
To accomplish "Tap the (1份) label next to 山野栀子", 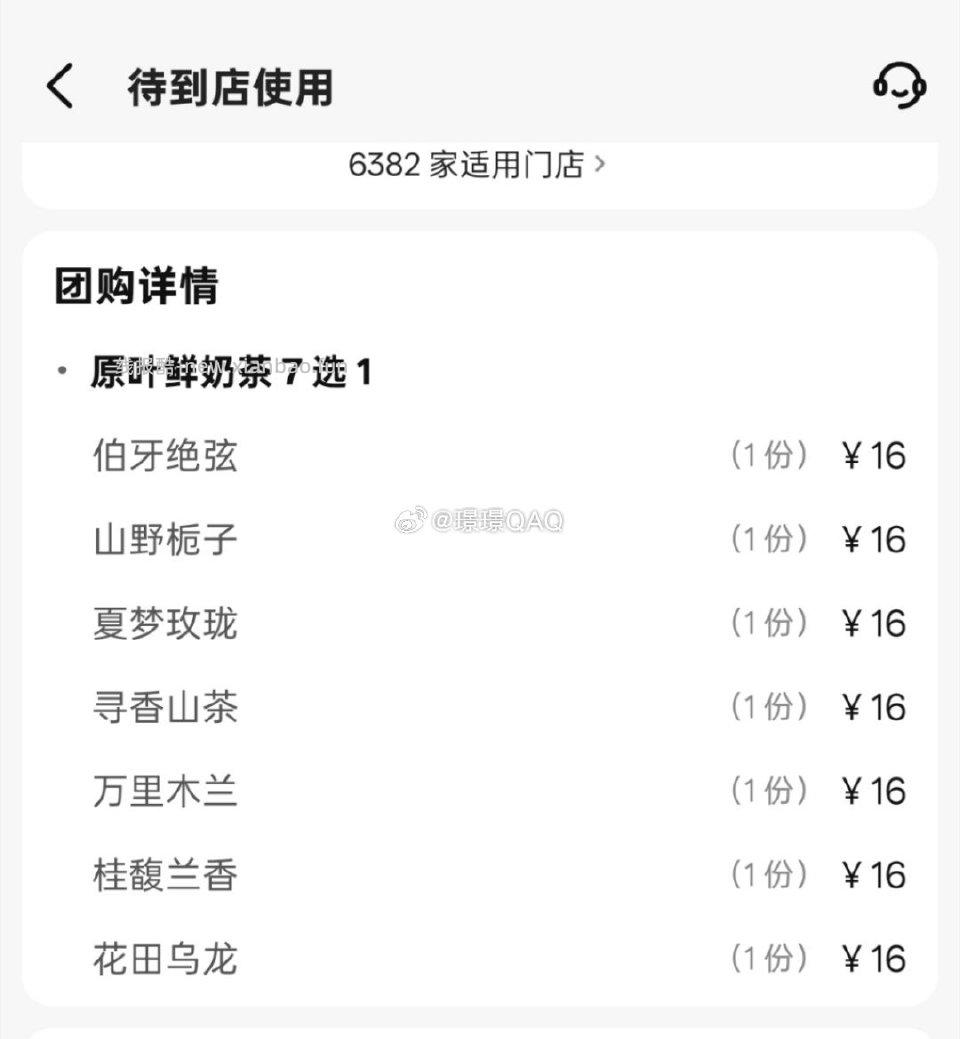I will click(x=768, y=540).
